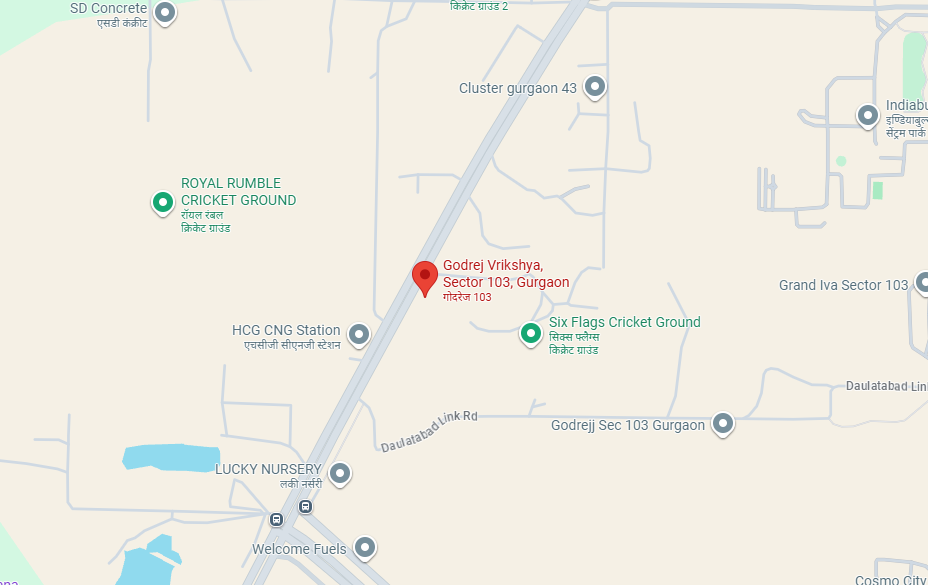928x585 pixels.
Task: Open the Godrejj Sec 103 Gurgaon pin
Action: [722, 424]
